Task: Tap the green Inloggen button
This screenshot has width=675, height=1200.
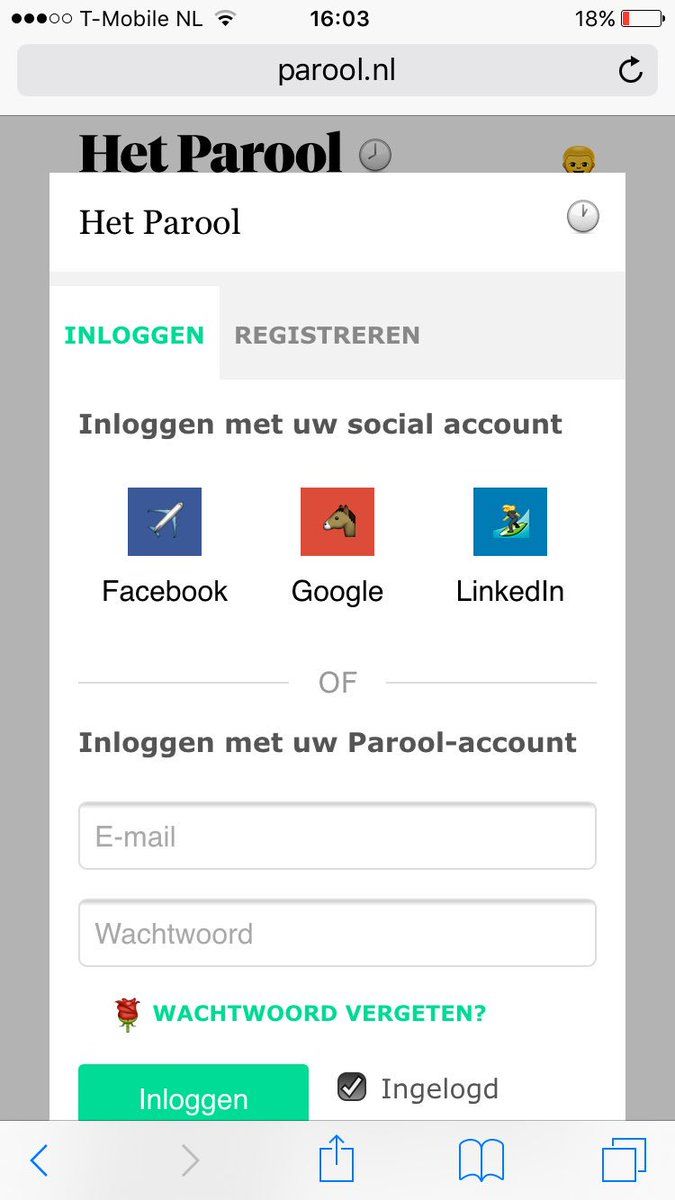Action: (194, 1093)
